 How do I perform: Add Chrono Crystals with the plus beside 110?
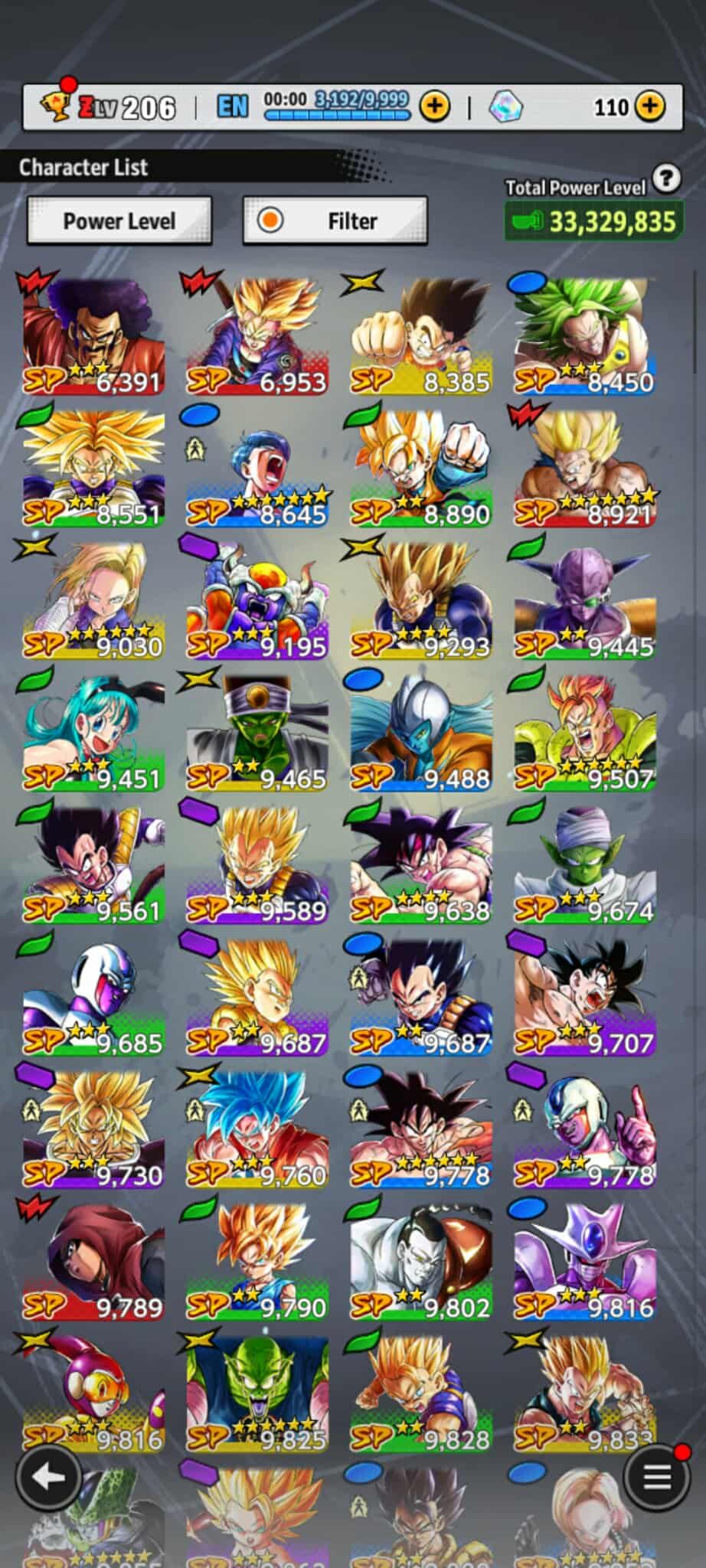pos(649,106)
